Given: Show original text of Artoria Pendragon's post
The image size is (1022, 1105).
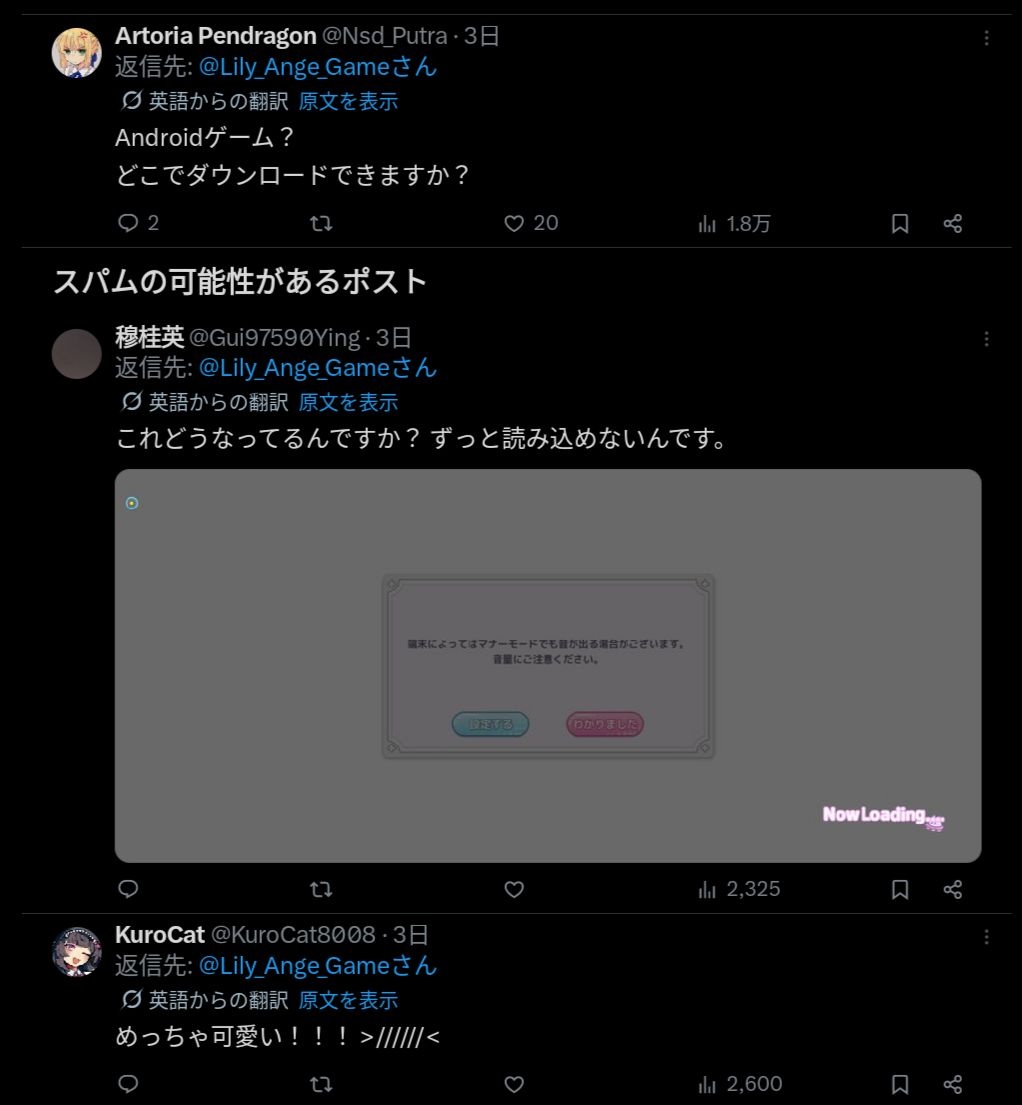Looking at the screenshot, I should tap(348, 101).
